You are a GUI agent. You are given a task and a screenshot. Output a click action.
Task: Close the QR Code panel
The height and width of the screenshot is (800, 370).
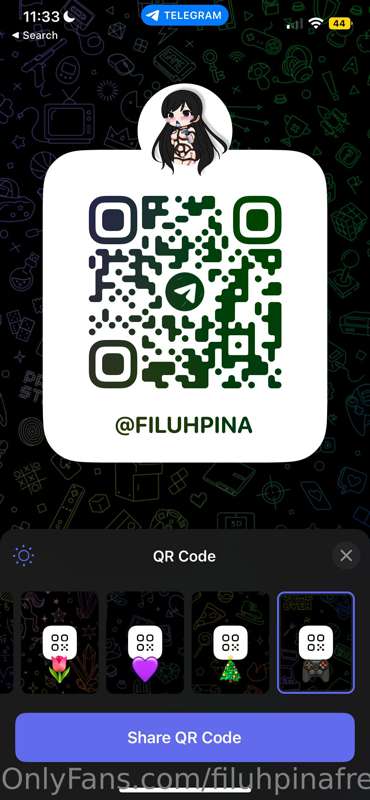(x=346, y=556)
